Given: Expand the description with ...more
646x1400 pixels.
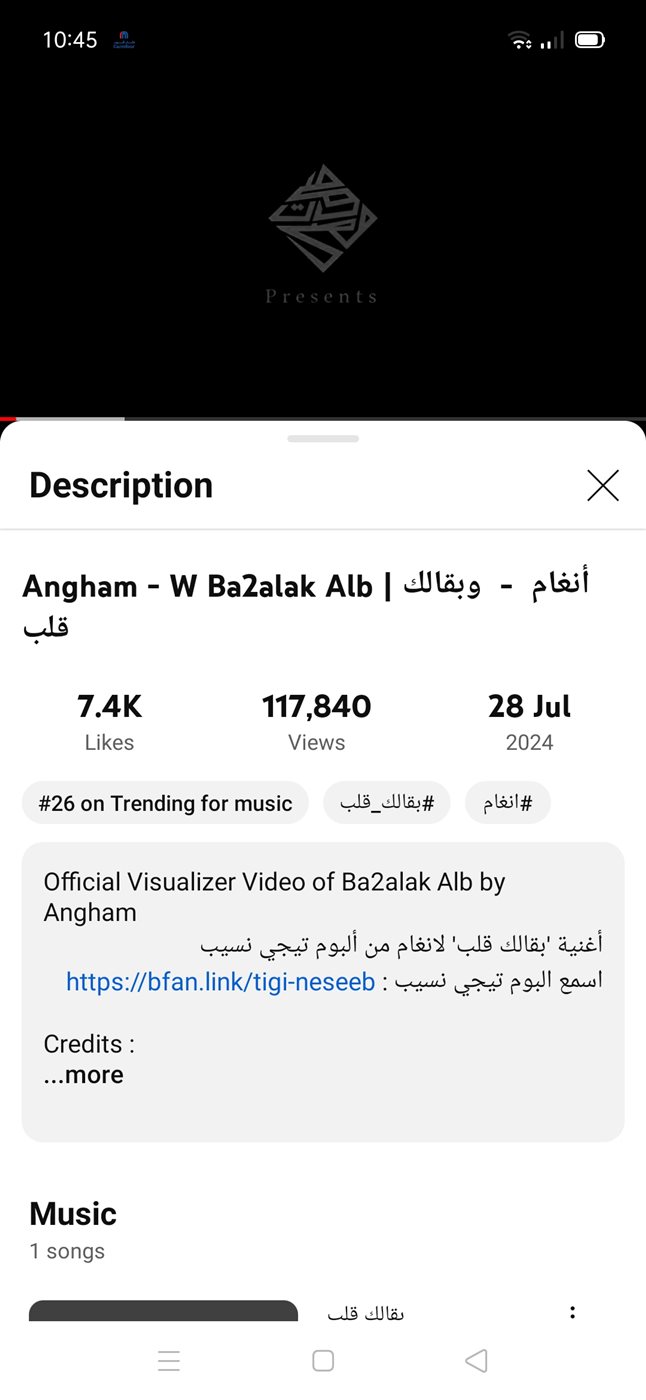Looking at the screenshot, I should tap(84, 1075).
